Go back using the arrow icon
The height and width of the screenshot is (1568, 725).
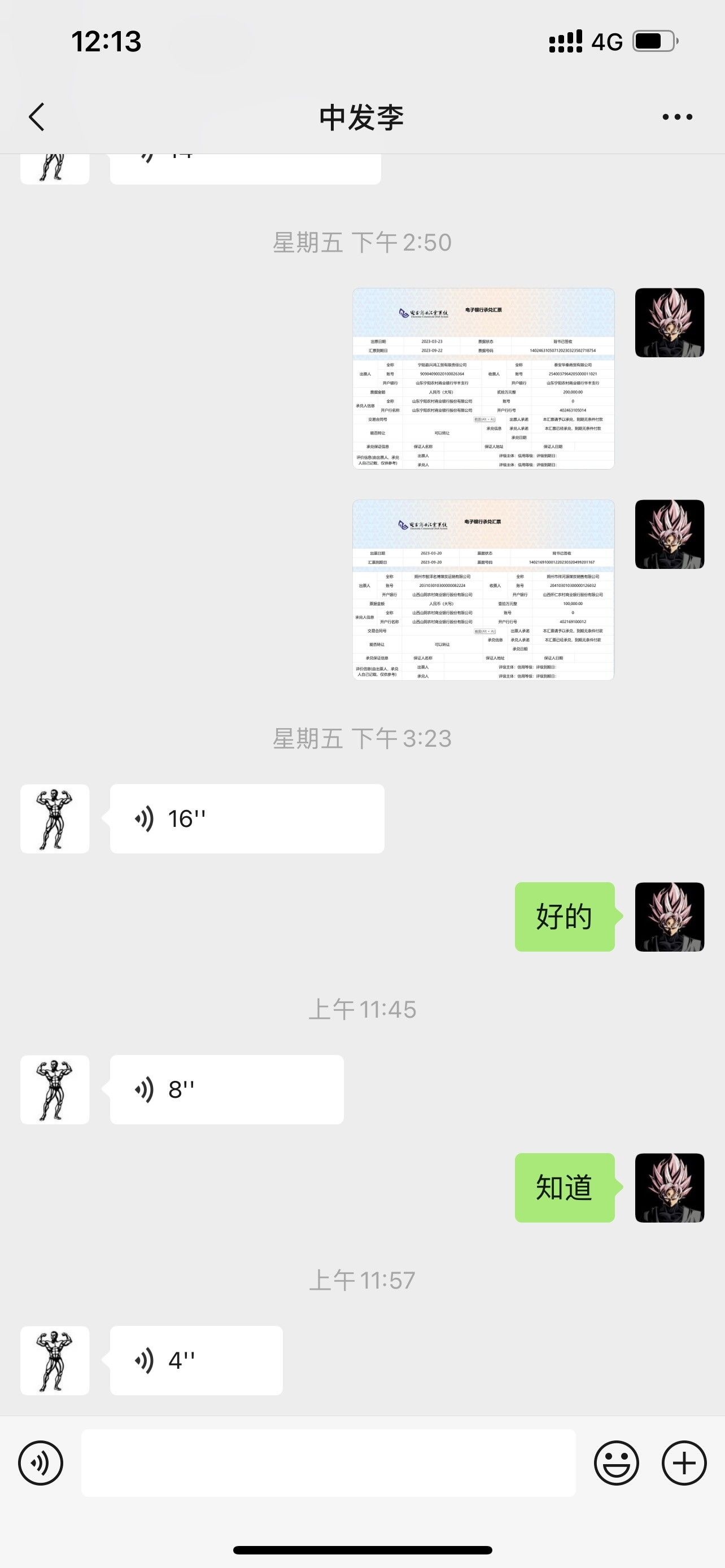coord(37,117)
